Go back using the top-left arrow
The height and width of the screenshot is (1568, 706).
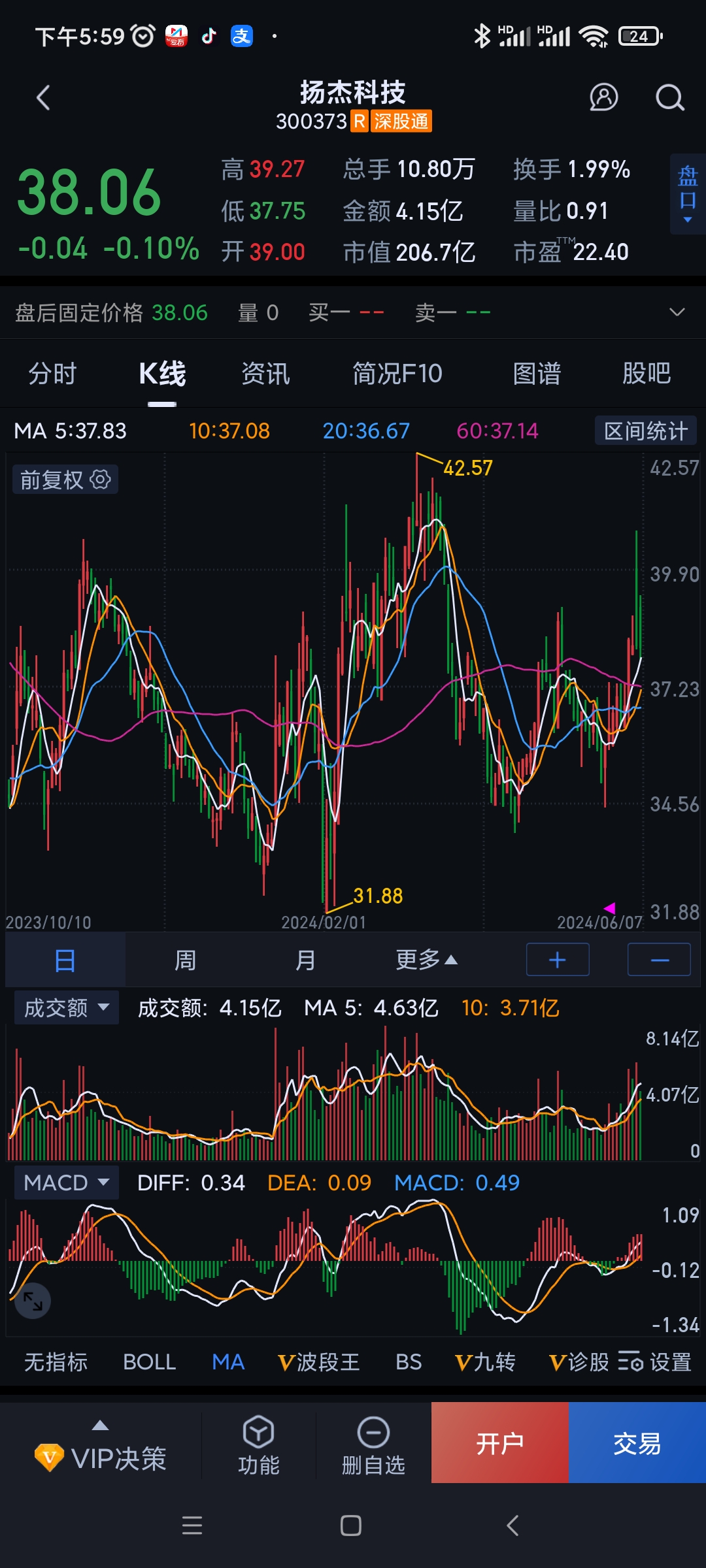(x=43, y=98)
